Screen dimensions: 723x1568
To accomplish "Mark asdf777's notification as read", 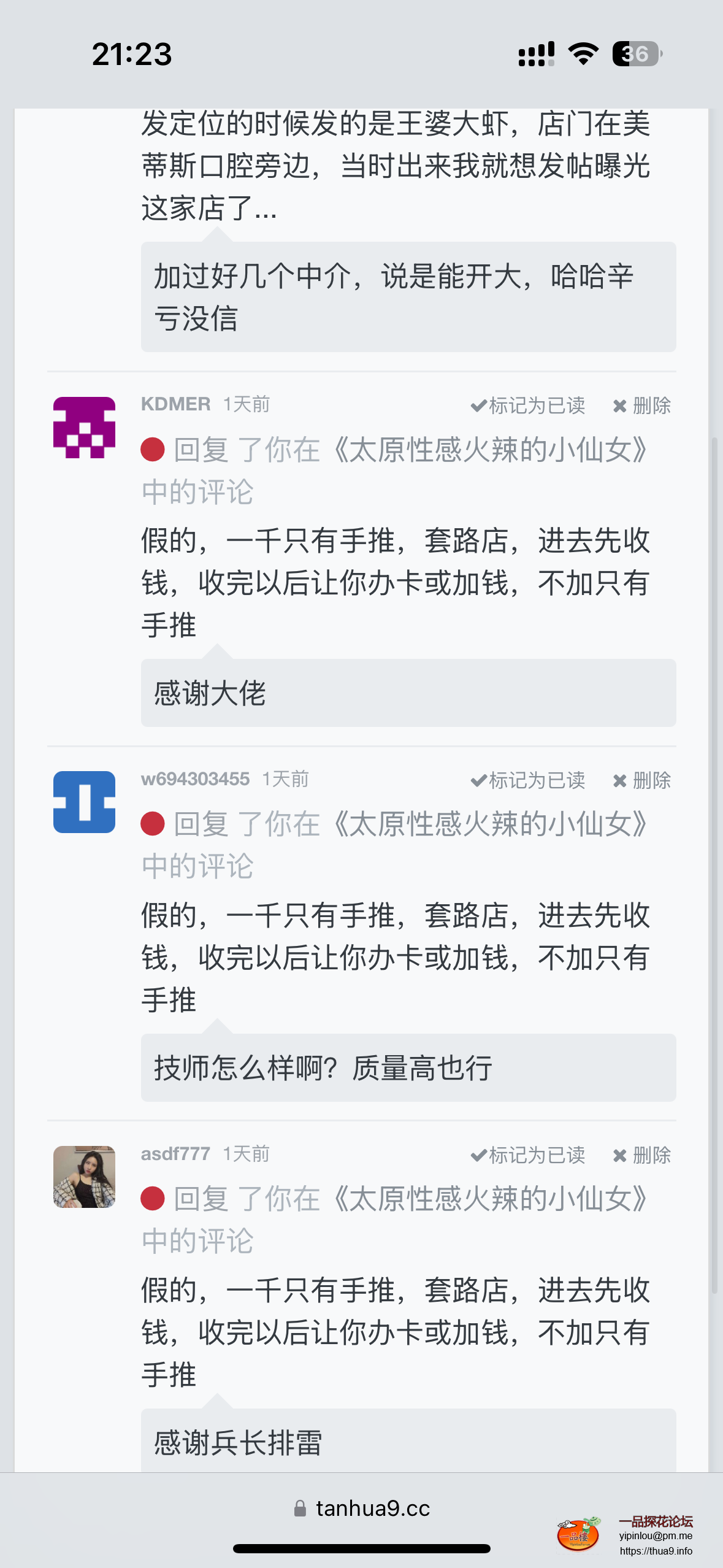I will [528, 1155].
